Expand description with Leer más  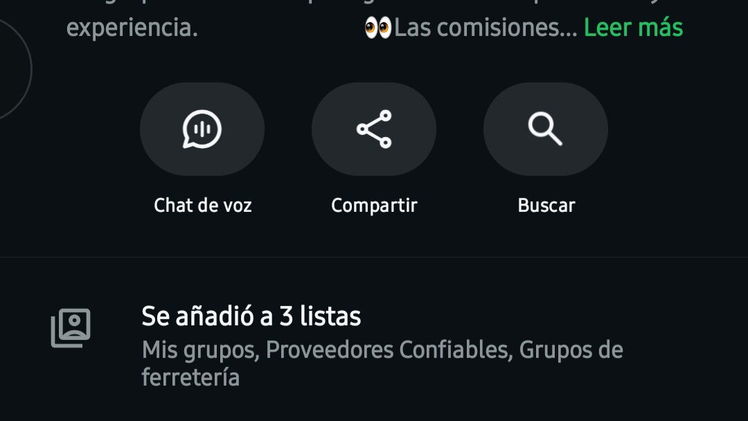(634, 28)
